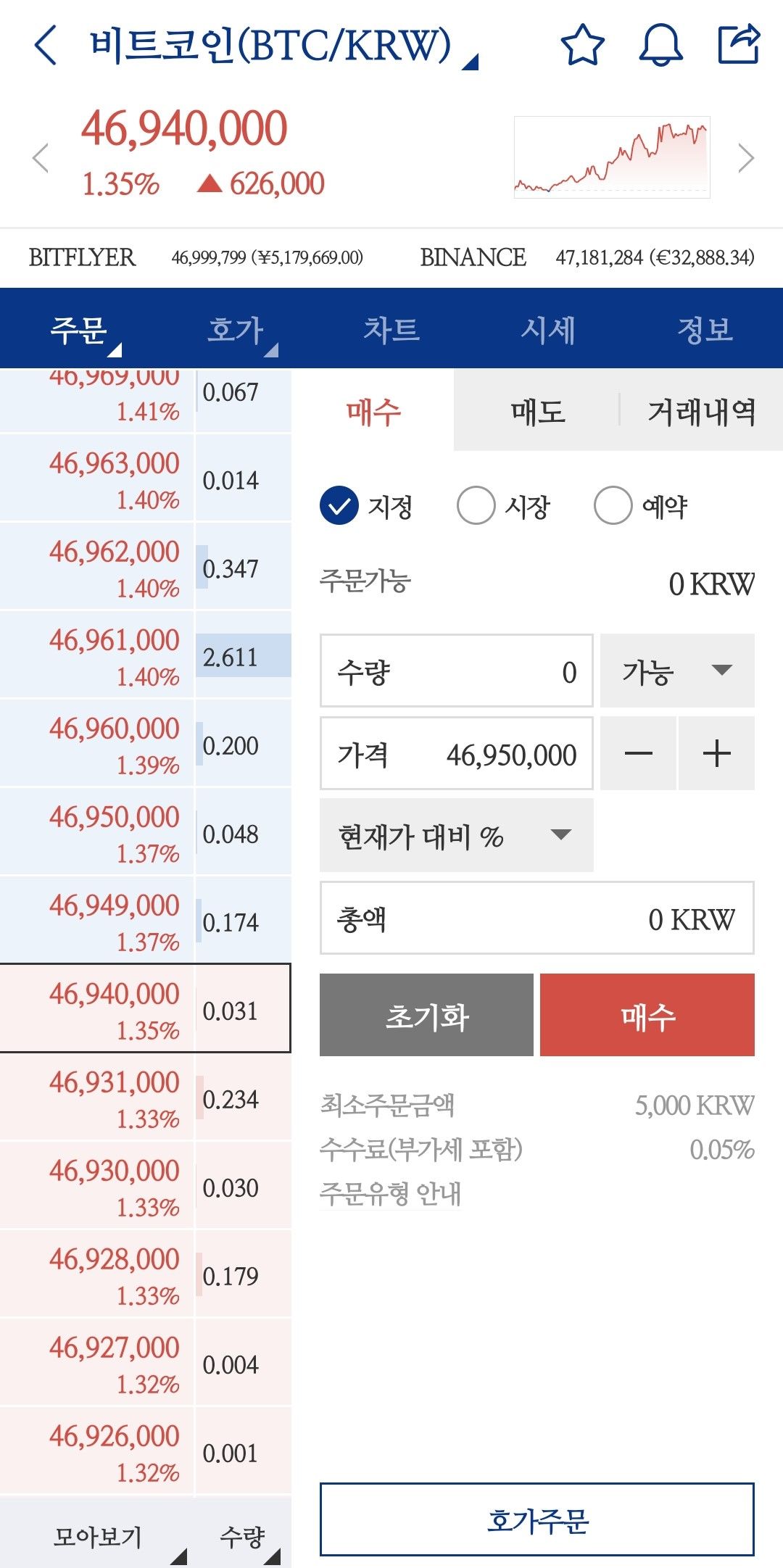The image size is (783, 1568).
Task: Open the 호가주문 button
Action: [x=536, y=1520]
